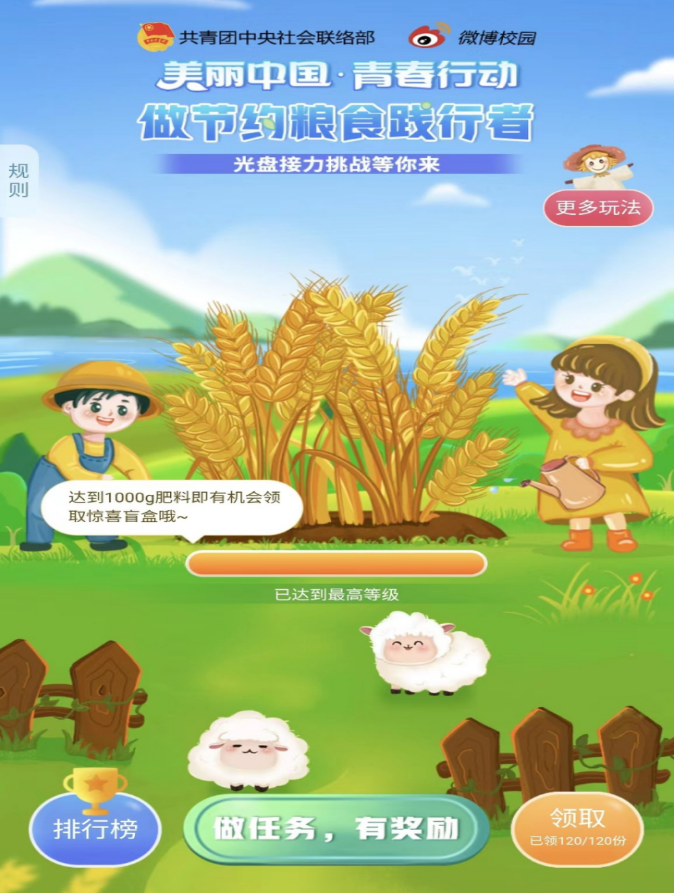
Task: Open the 排行榜 leaderboard
Action: pos(94,830)
